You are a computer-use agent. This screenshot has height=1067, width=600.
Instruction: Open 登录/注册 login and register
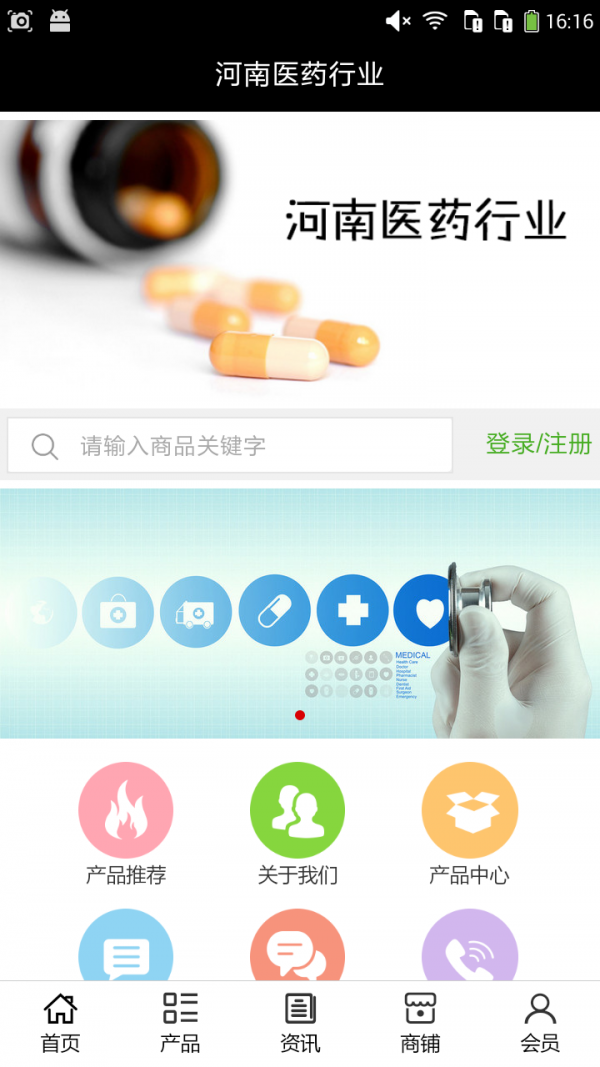click(538, 444)
